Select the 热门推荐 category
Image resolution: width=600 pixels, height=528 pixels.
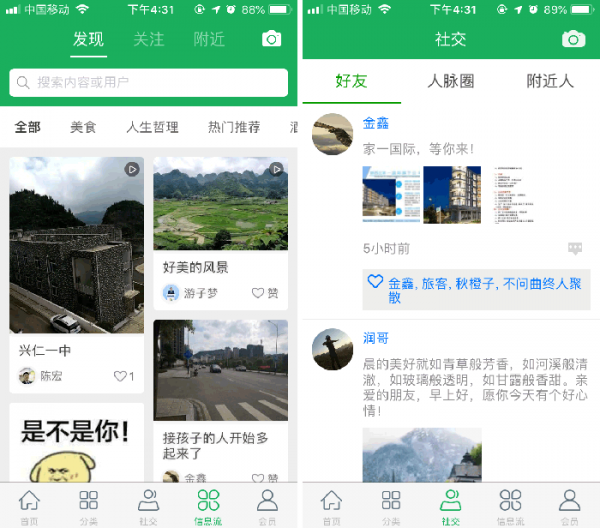click(233, 127)
